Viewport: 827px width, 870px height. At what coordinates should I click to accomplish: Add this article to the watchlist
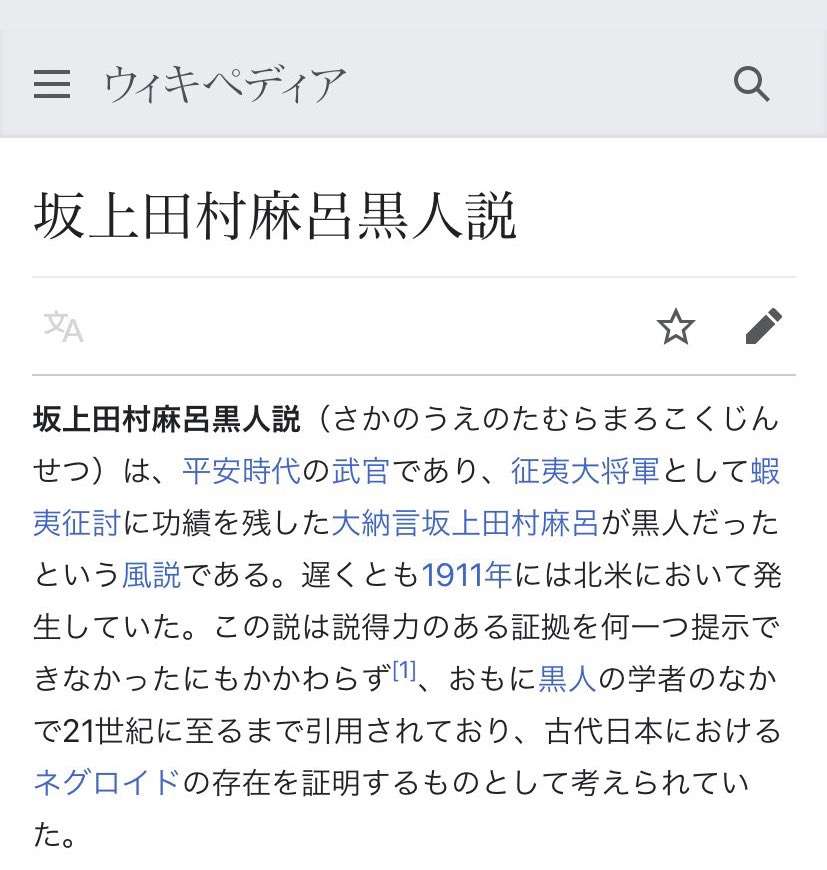pos(676,326)
